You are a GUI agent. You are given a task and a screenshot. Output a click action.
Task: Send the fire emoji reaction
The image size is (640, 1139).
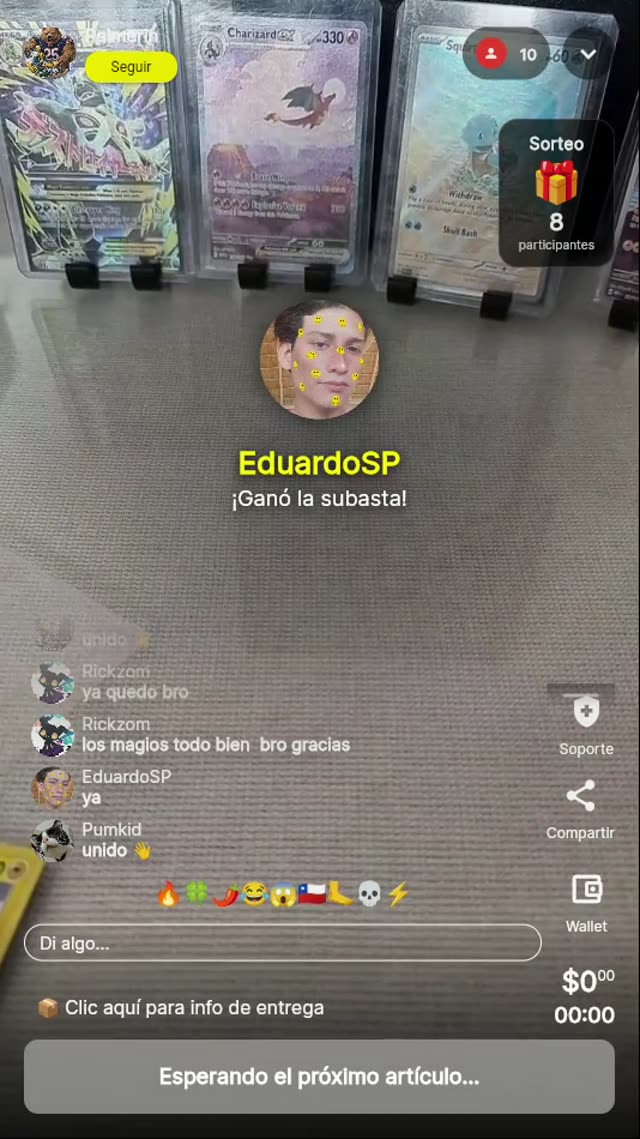coord(169,894)
